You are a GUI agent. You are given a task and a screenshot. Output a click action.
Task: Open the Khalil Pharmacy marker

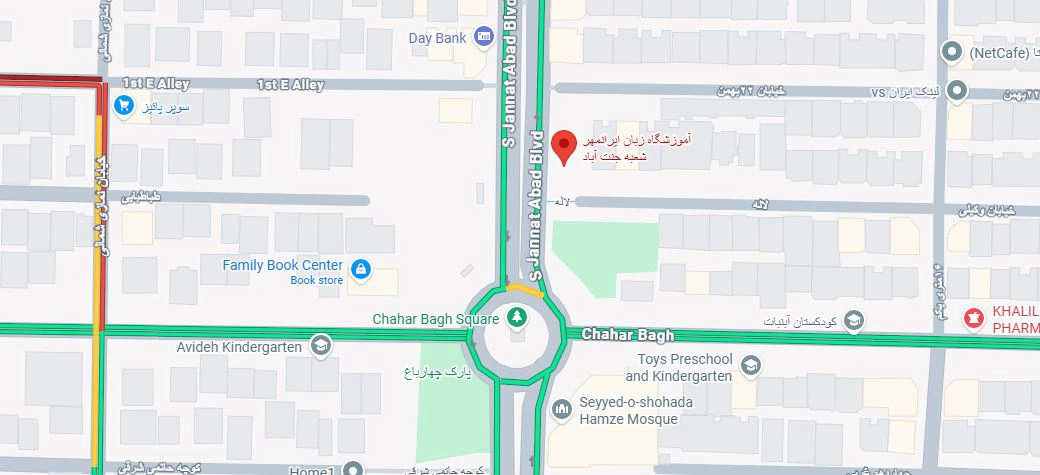971,319
